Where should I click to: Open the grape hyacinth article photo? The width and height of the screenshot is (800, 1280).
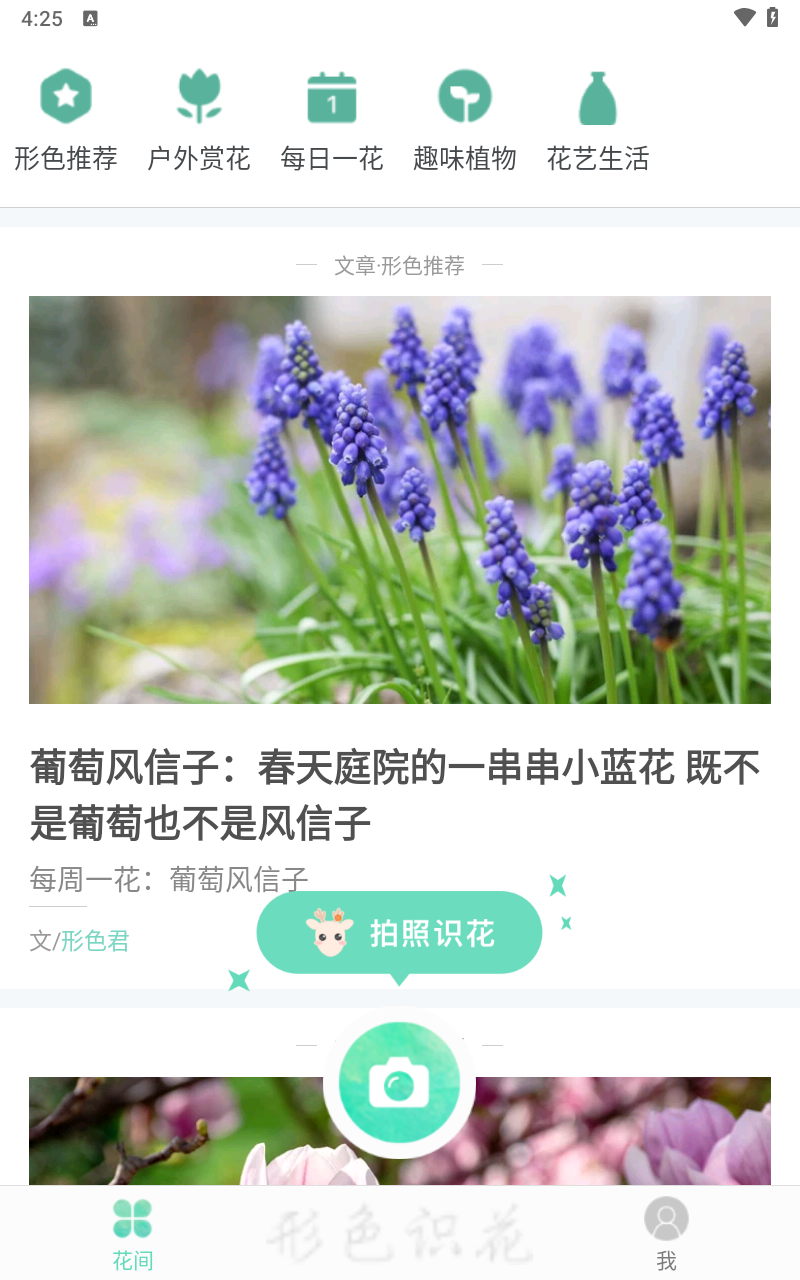400,500
